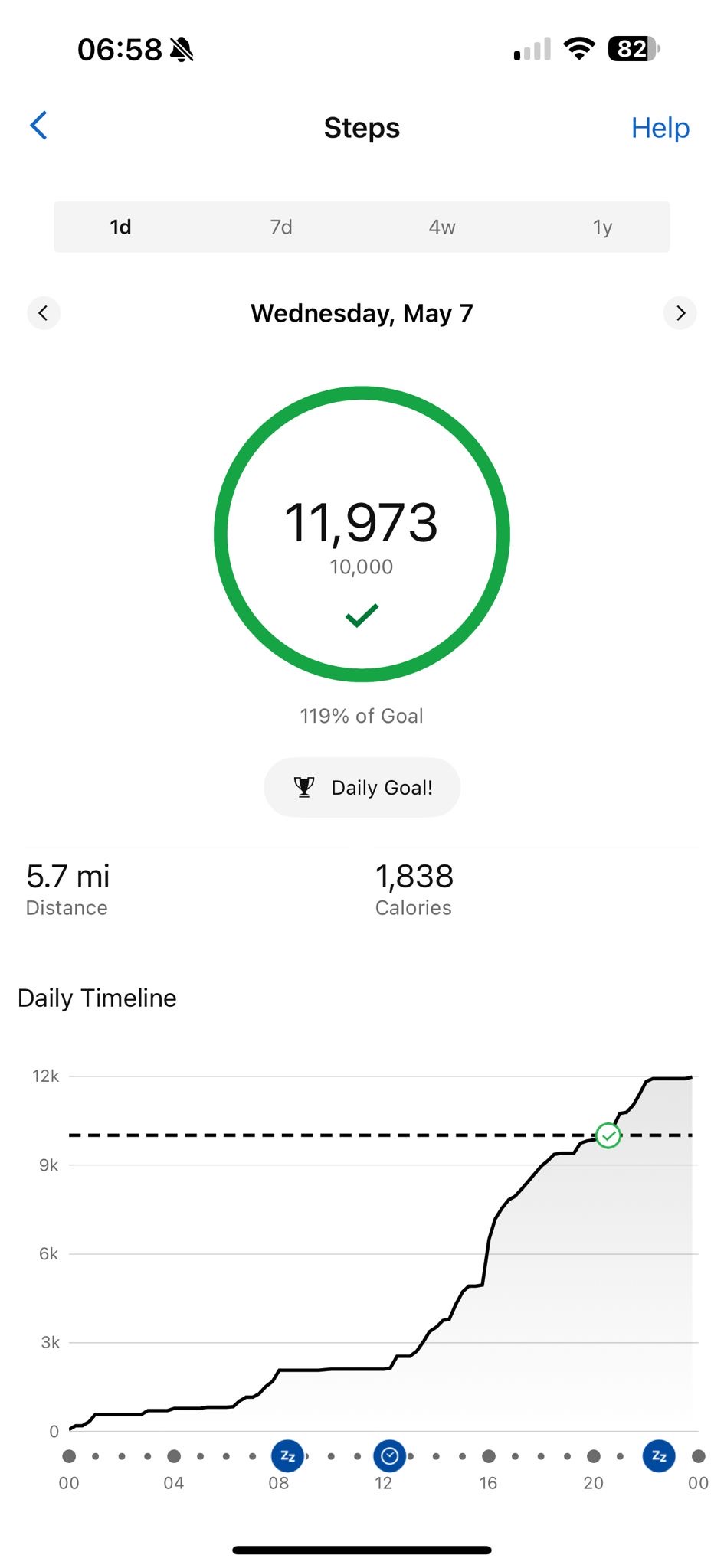
Task: Tap the sleep marker near 08 on timeline
Action: [288, 1456]
